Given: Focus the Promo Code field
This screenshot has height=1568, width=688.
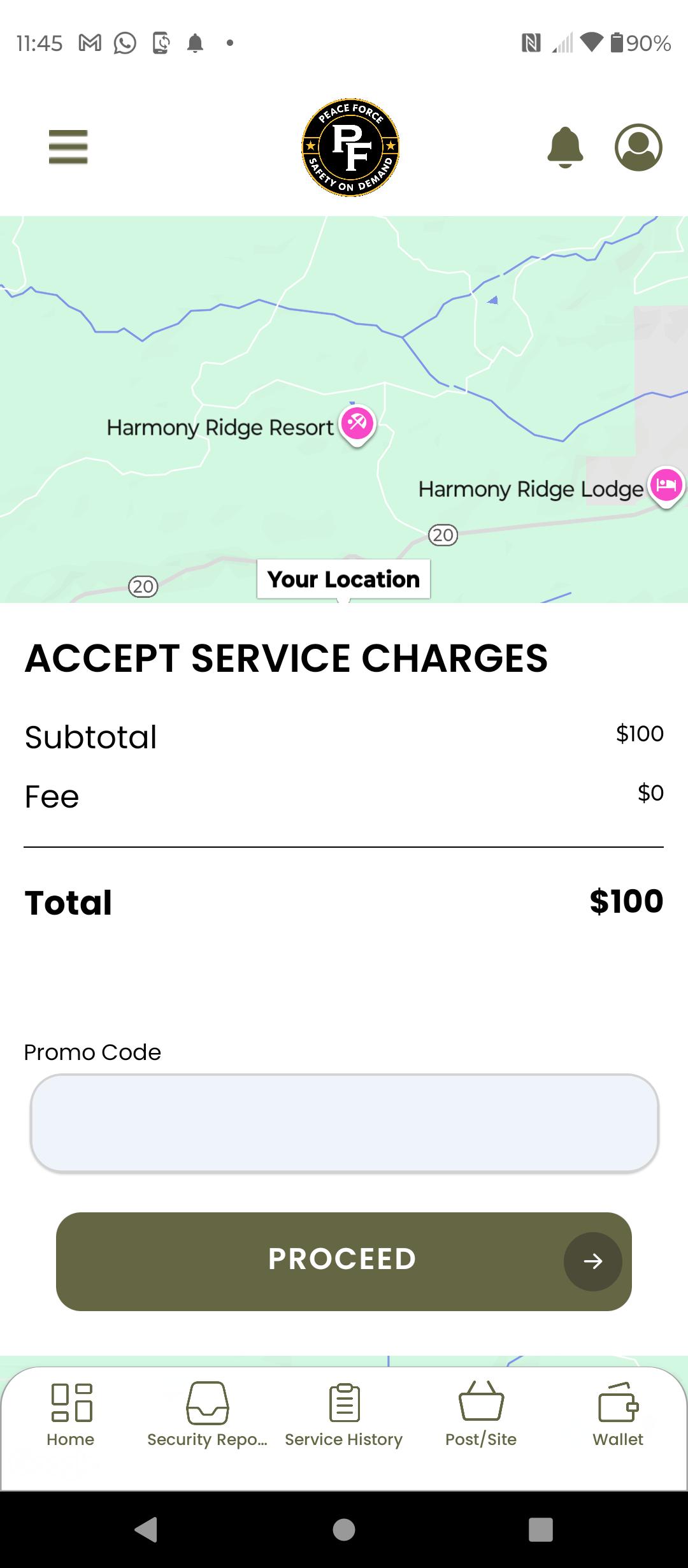Looking at the screenshot, I should (x=344, y=1123).
